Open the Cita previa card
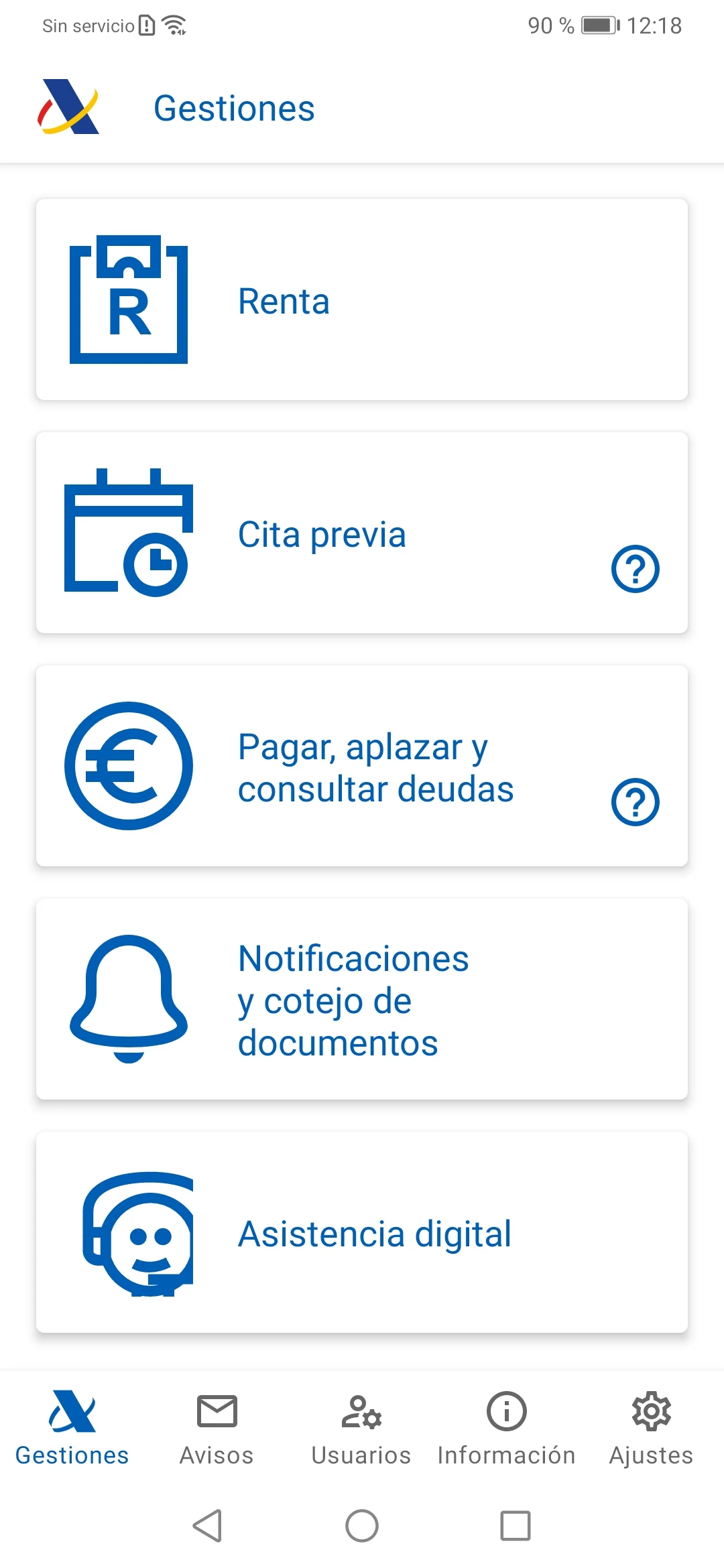This screenshot has width=724, height=1568. tap(322, 533)
